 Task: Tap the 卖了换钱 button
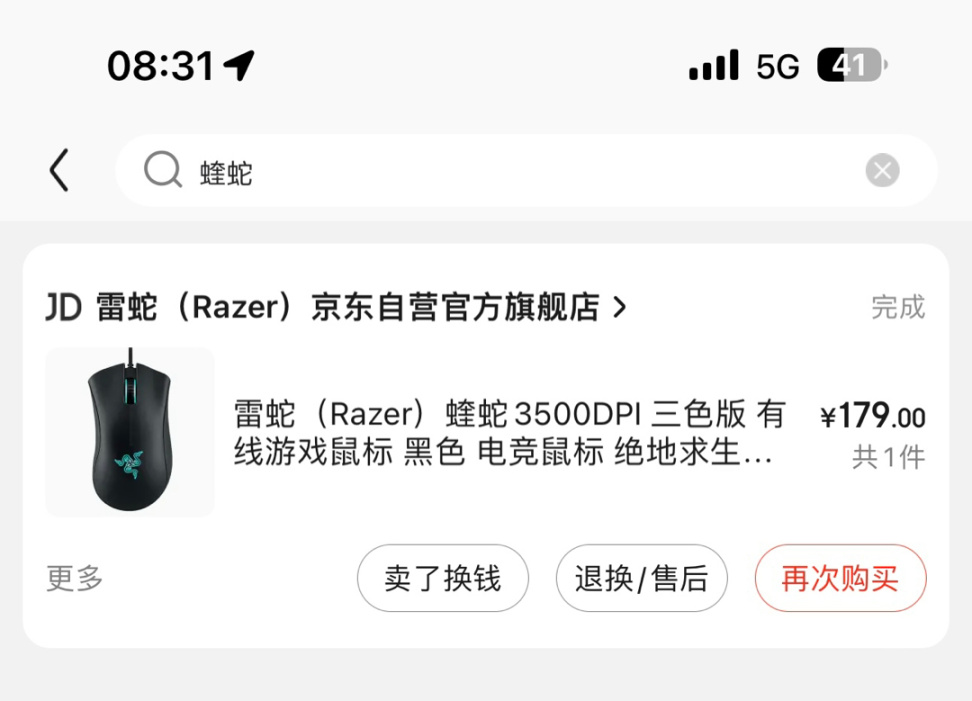point(442,578)
